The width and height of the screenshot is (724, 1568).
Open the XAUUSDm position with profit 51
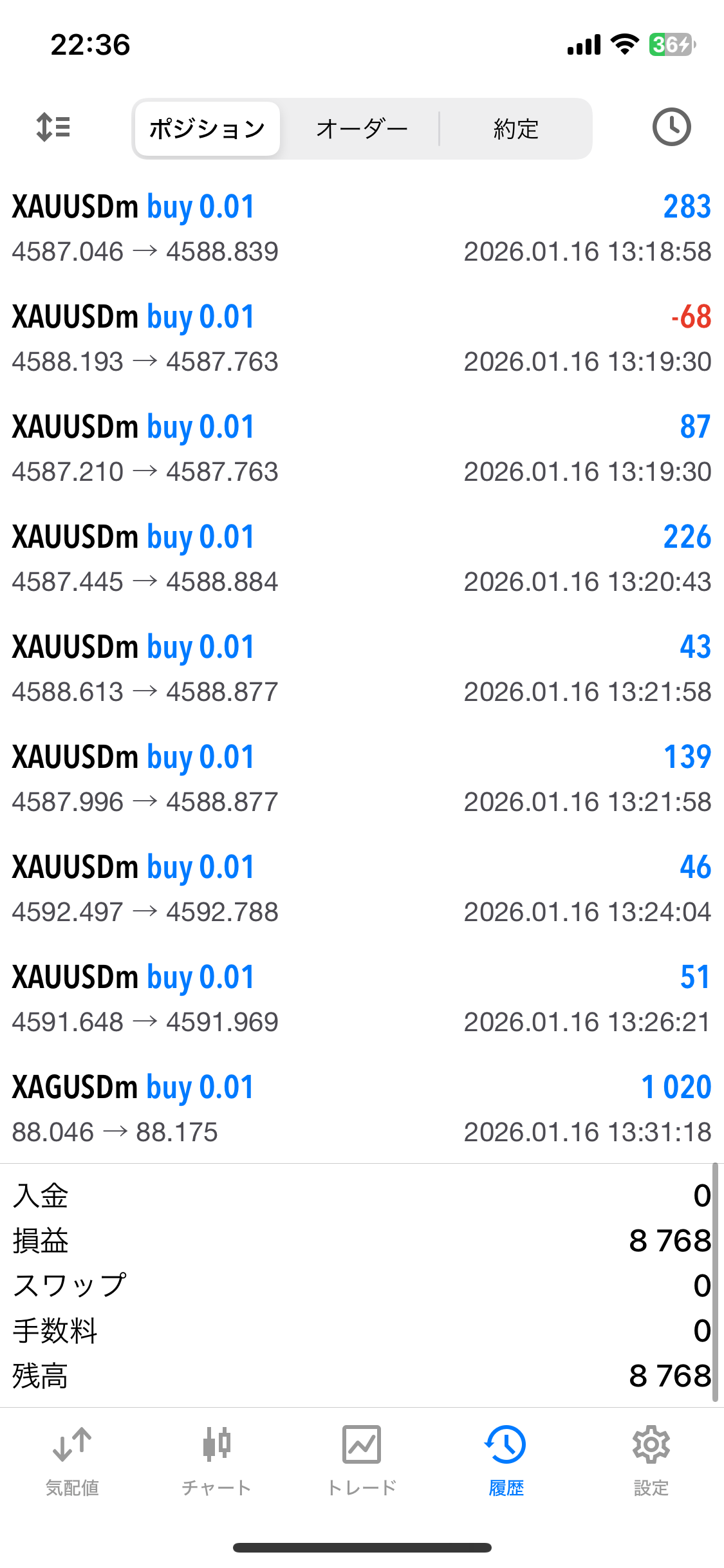(x=362, y=999)
